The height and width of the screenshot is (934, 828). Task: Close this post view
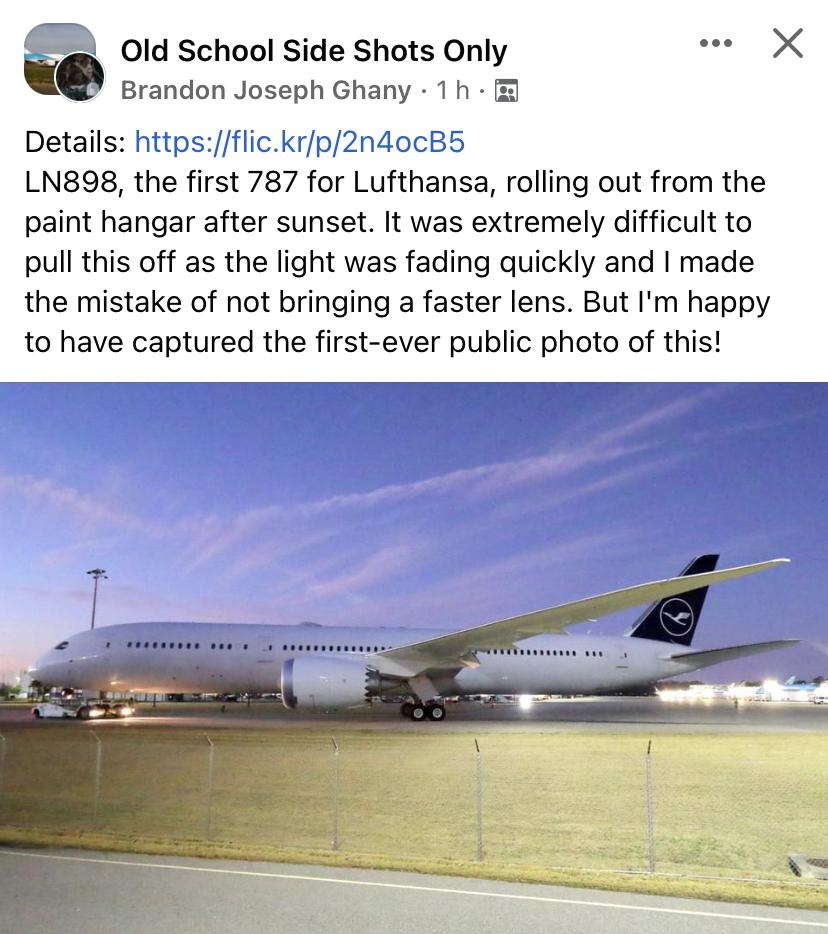(x=788, y=43)
